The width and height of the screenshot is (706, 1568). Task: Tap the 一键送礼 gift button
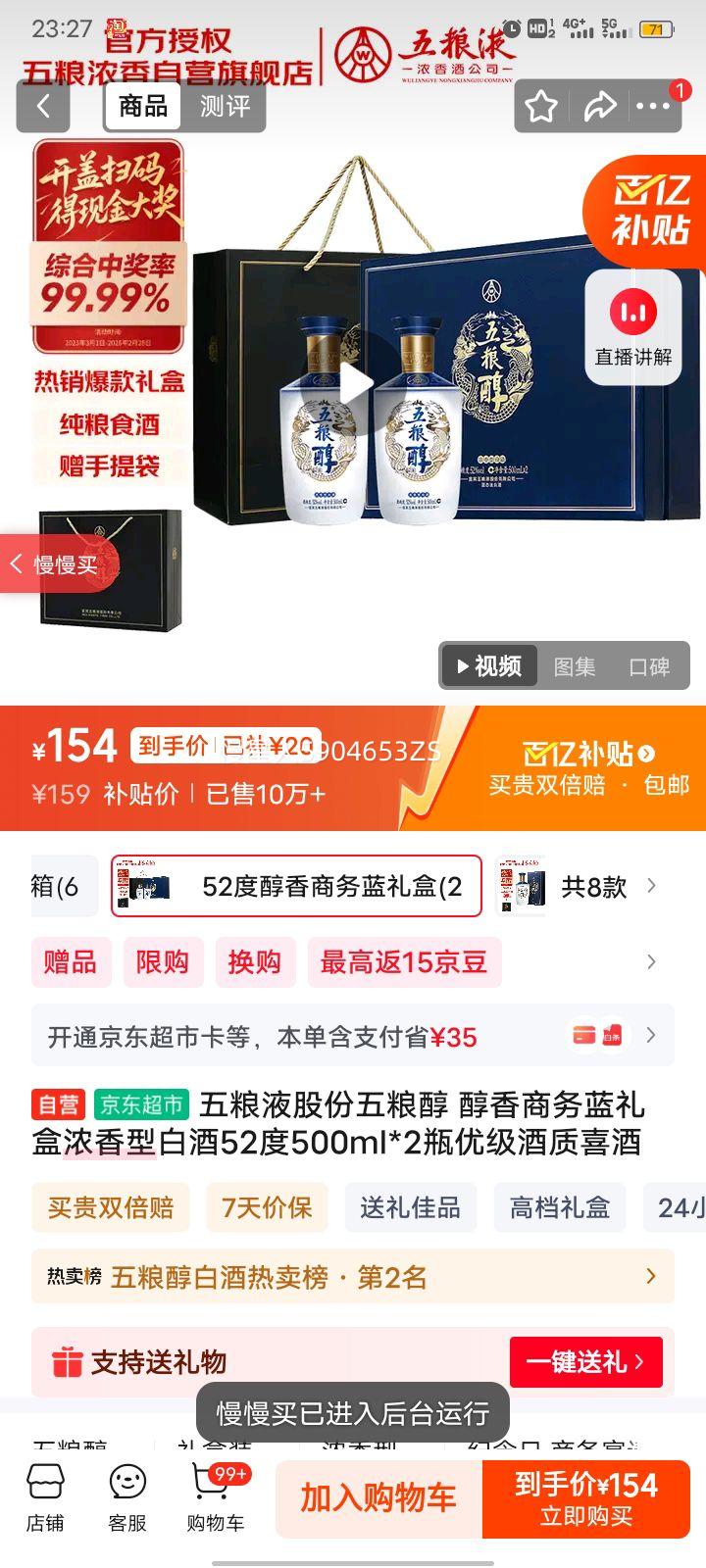586,1361
